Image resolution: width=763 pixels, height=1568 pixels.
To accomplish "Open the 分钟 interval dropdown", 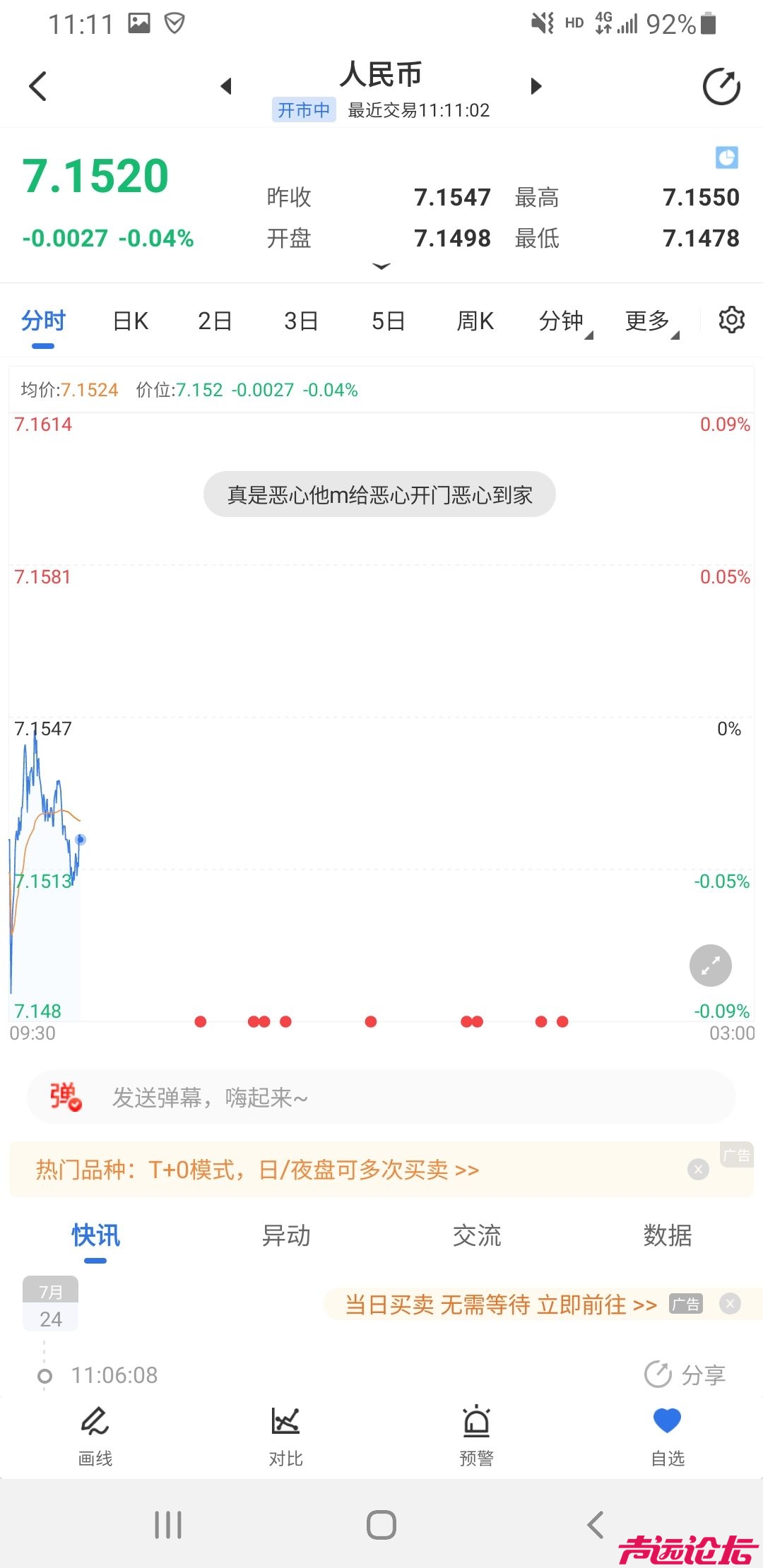I will [x=563, y=321].
